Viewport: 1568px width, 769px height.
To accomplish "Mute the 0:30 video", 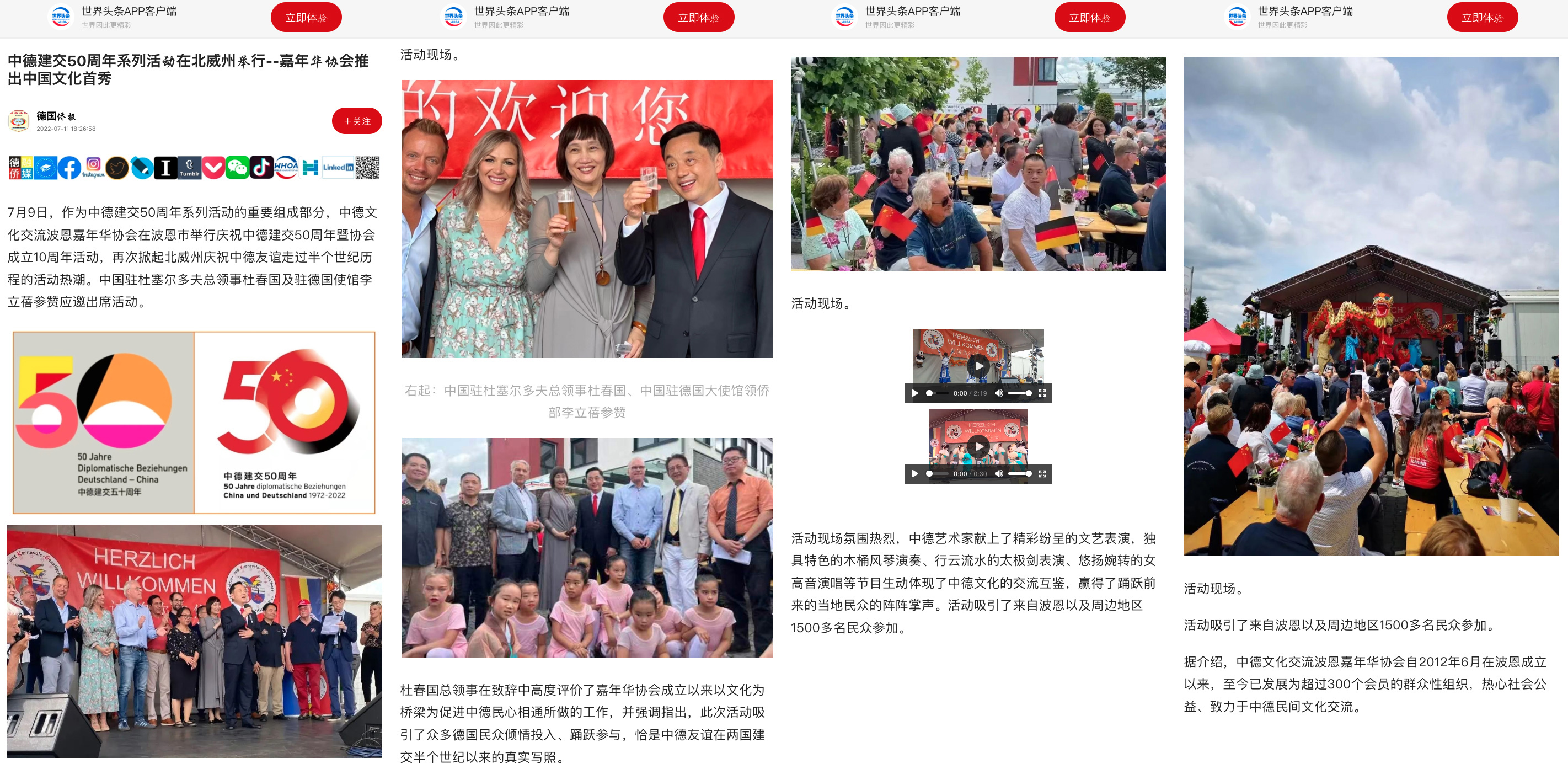I will point(998,474).
